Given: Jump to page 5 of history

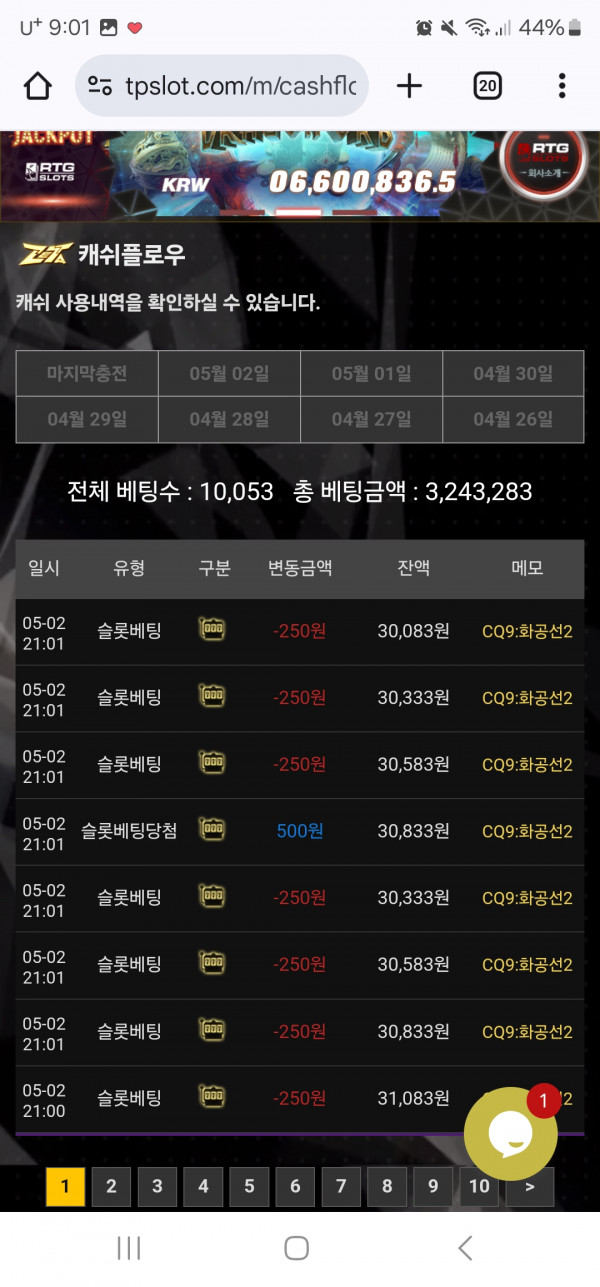Looking at the screenshot, I should point(249,1186).
